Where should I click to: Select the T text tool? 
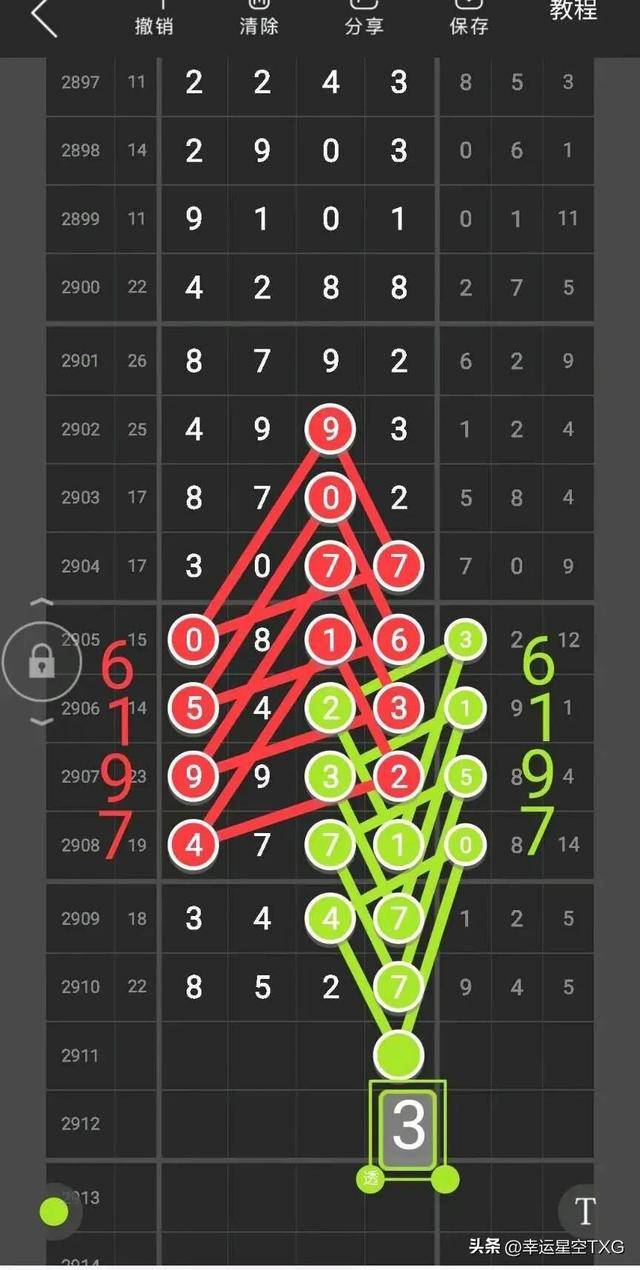(585, 1211)
